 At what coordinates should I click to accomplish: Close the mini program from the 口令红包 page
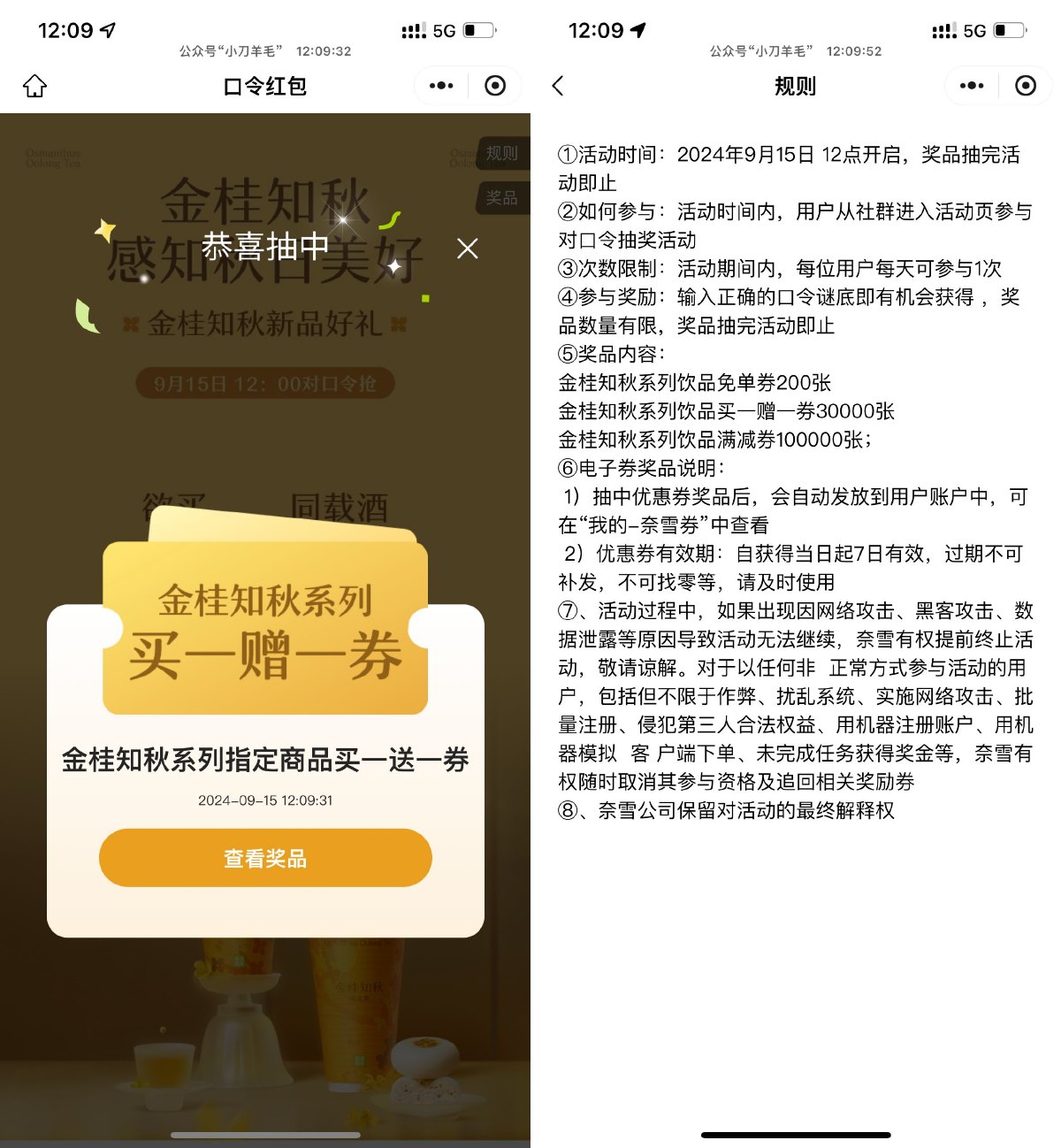495,86
